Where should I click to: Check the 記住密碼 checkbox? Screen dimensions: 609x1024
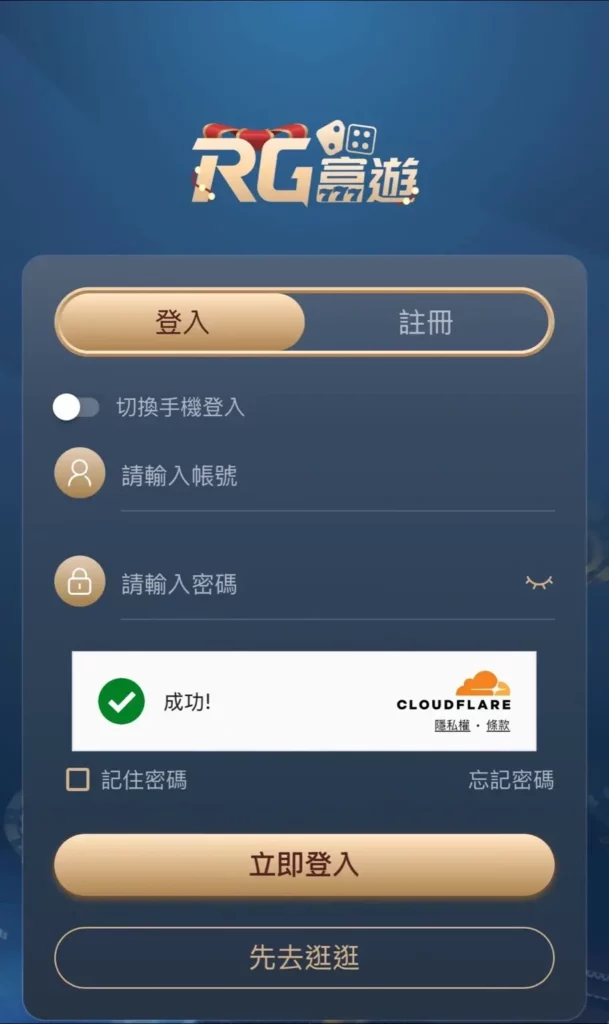(78, 780)
